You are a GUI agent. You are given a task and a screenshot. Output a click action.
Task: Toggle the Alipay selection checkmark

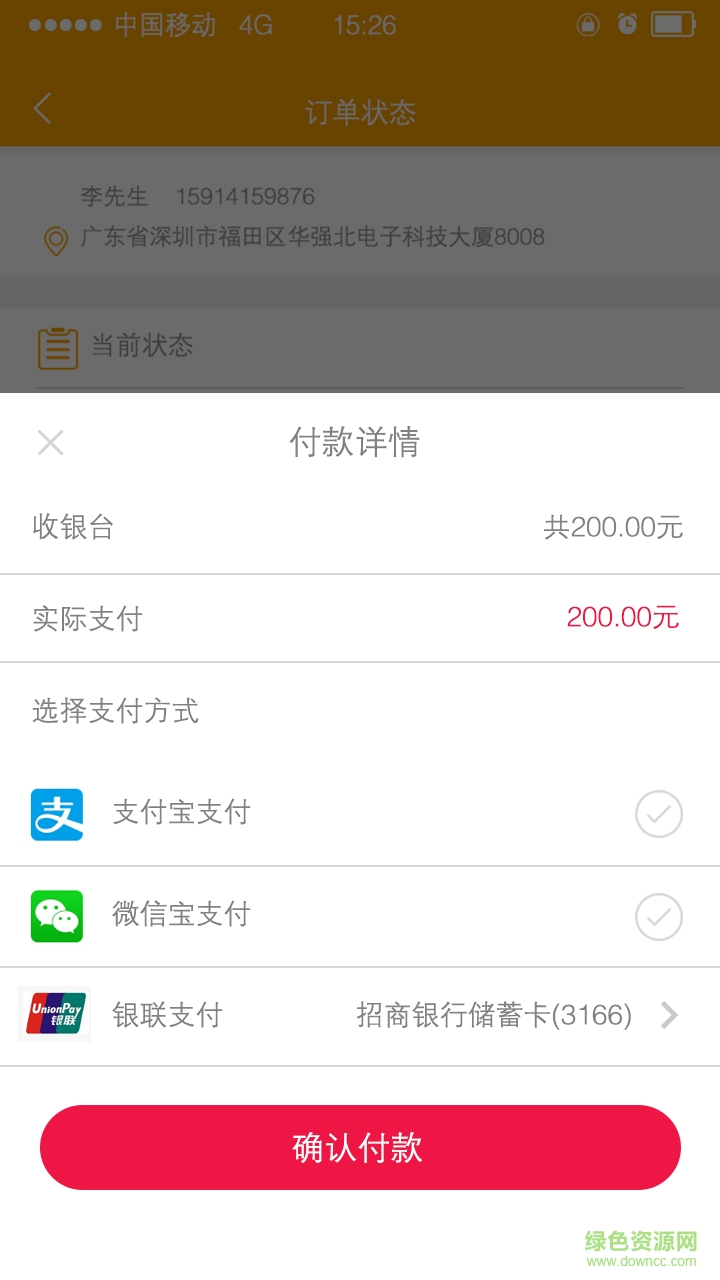[658, 814]
